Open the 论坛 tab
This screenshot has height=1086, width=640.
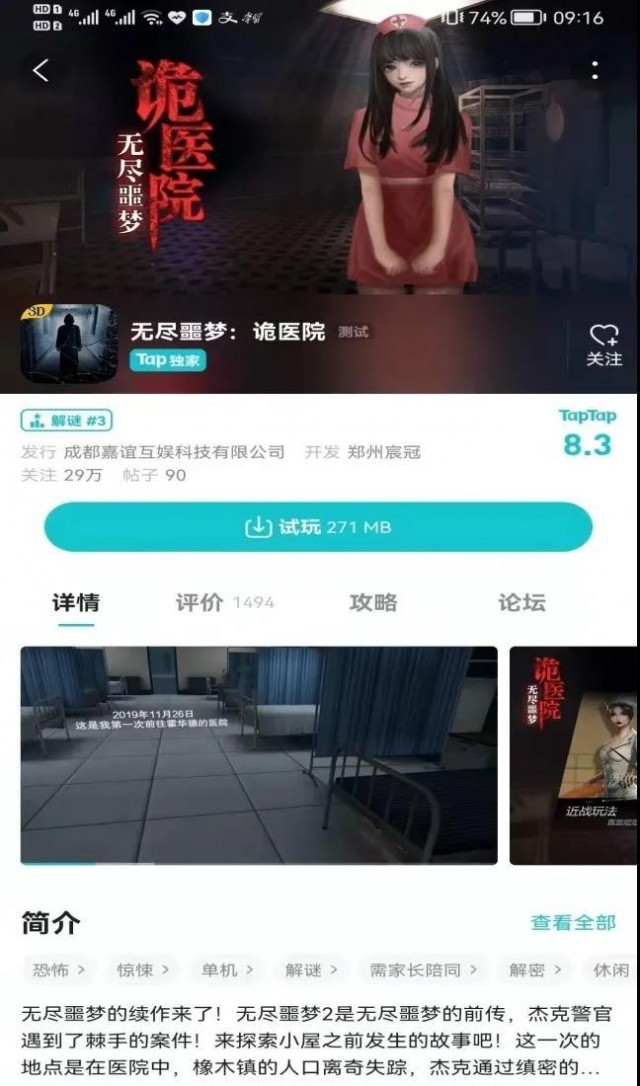pyautogui.click(x=521, y=602)
